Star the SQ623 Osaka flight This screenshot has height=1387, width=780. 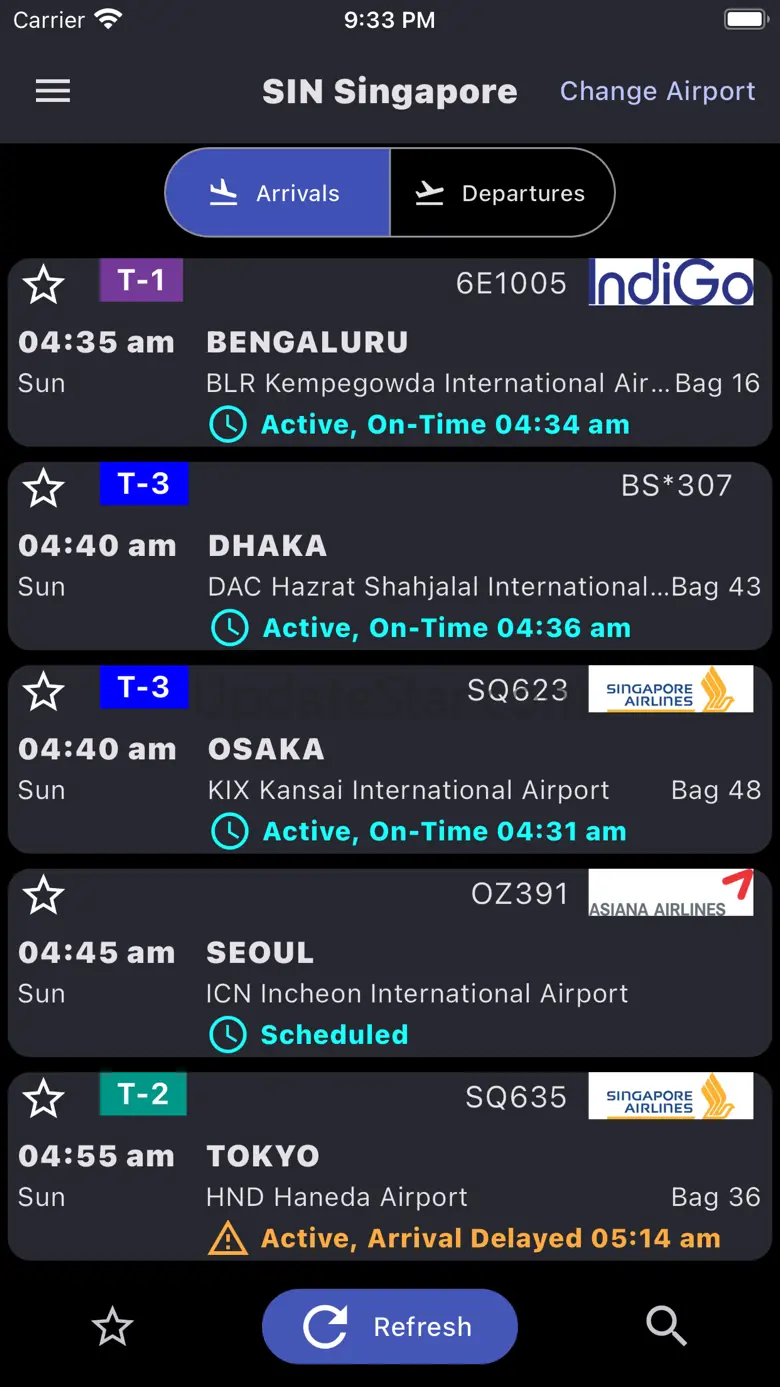point(43,692)
